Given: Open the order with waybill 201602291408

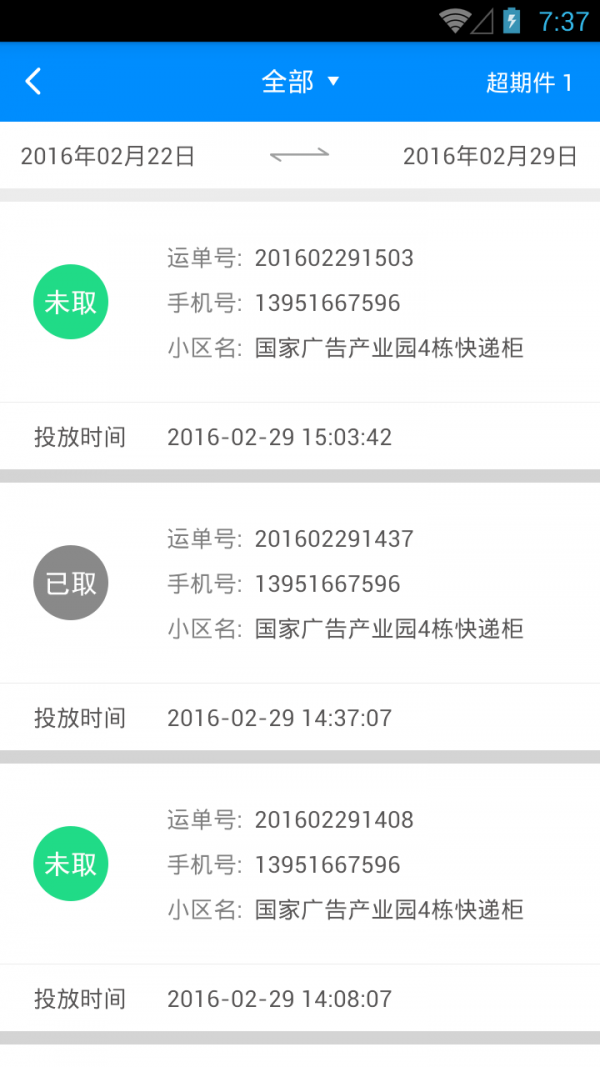Looking at the screenshot, I should 300,898.
